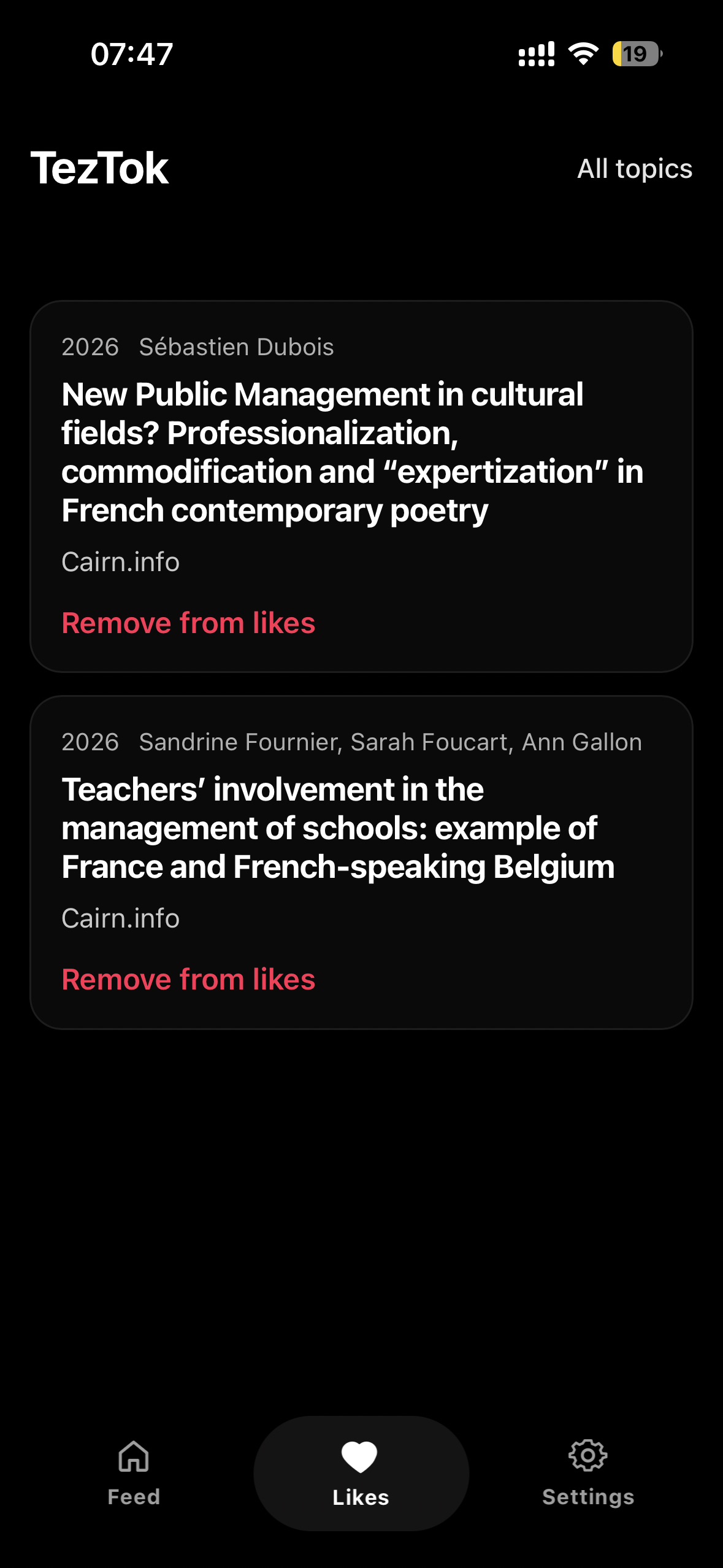
Task: Open the New Public Management article card
Action: [x=353, y=452]
